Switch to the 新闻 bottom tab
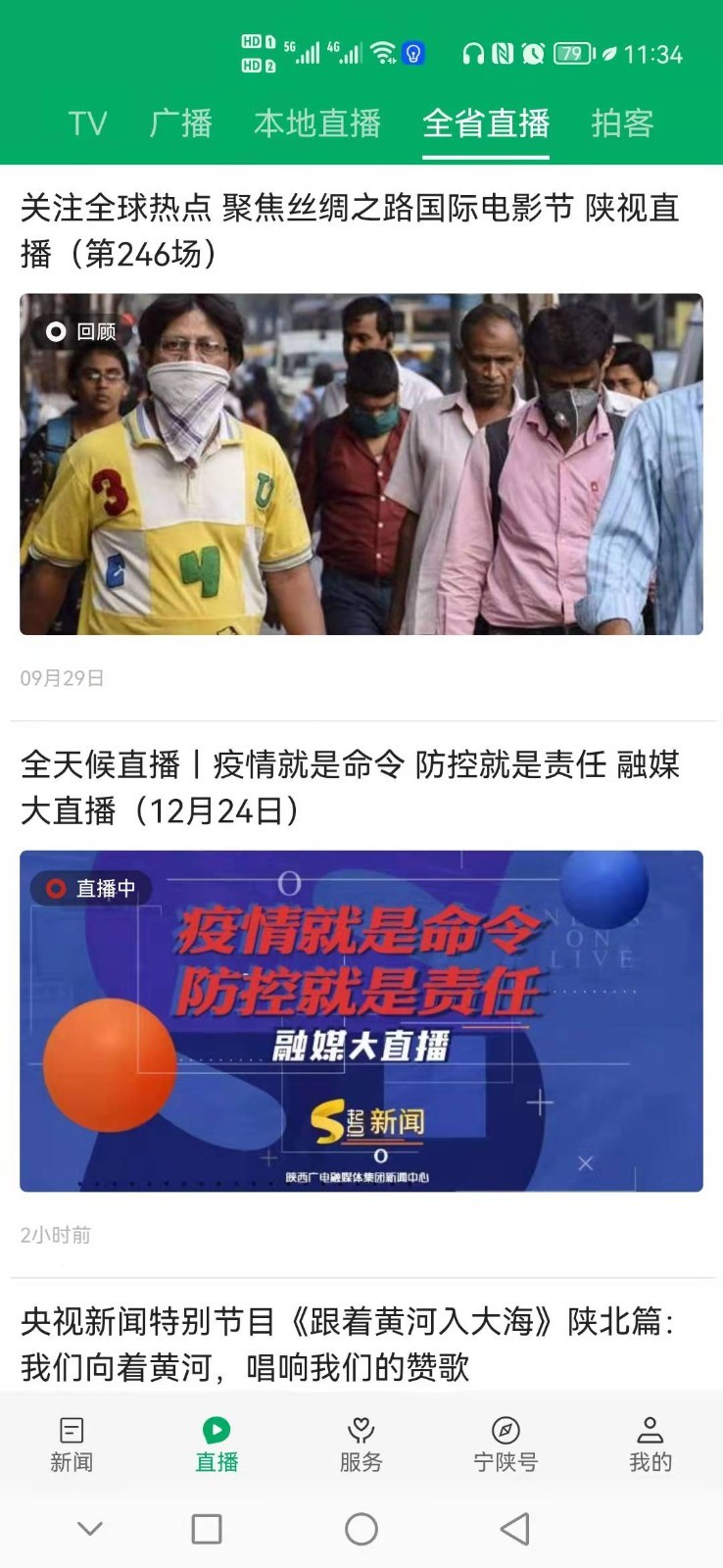This screenshot has width=723, height=1568. click(72, 1445)
